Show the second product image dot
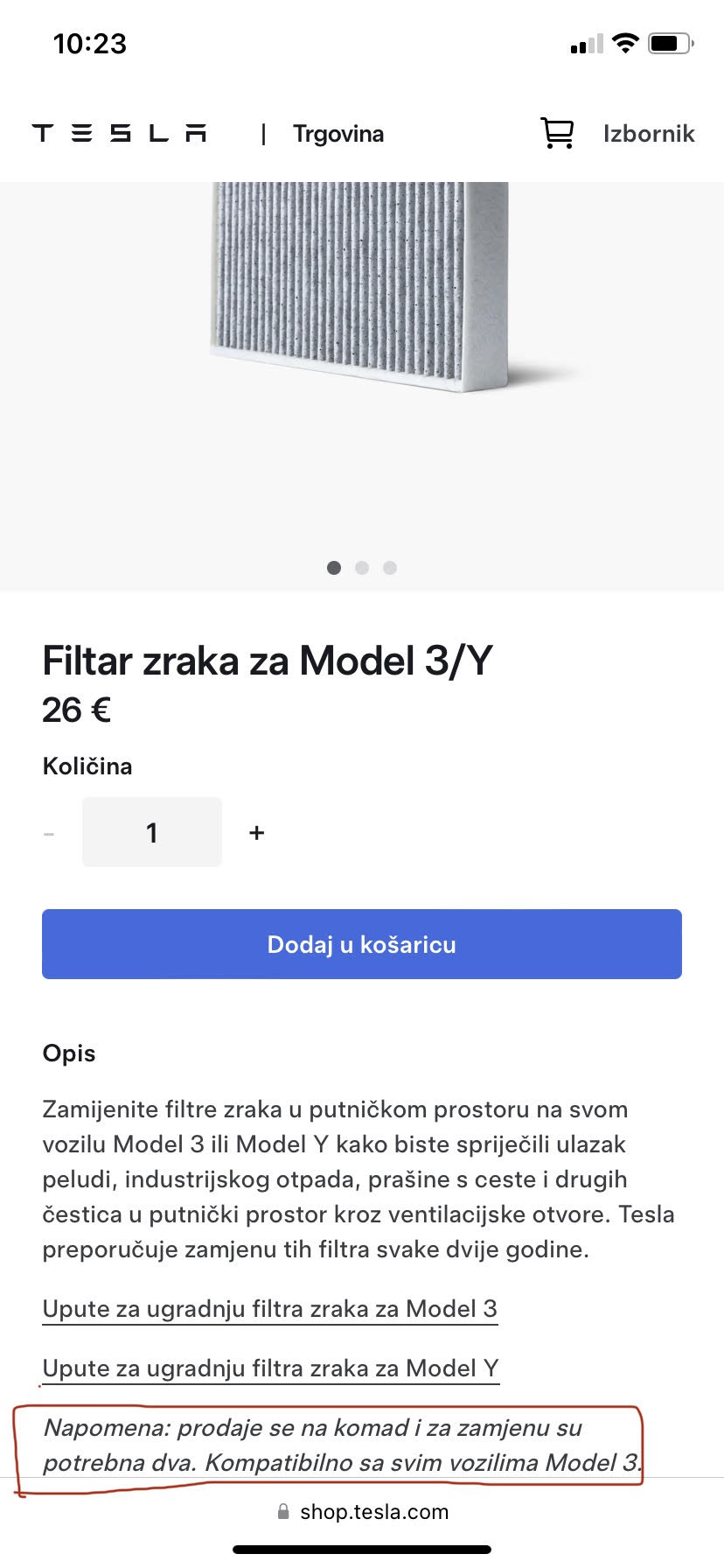724x1568 pixels. point(362,568)
